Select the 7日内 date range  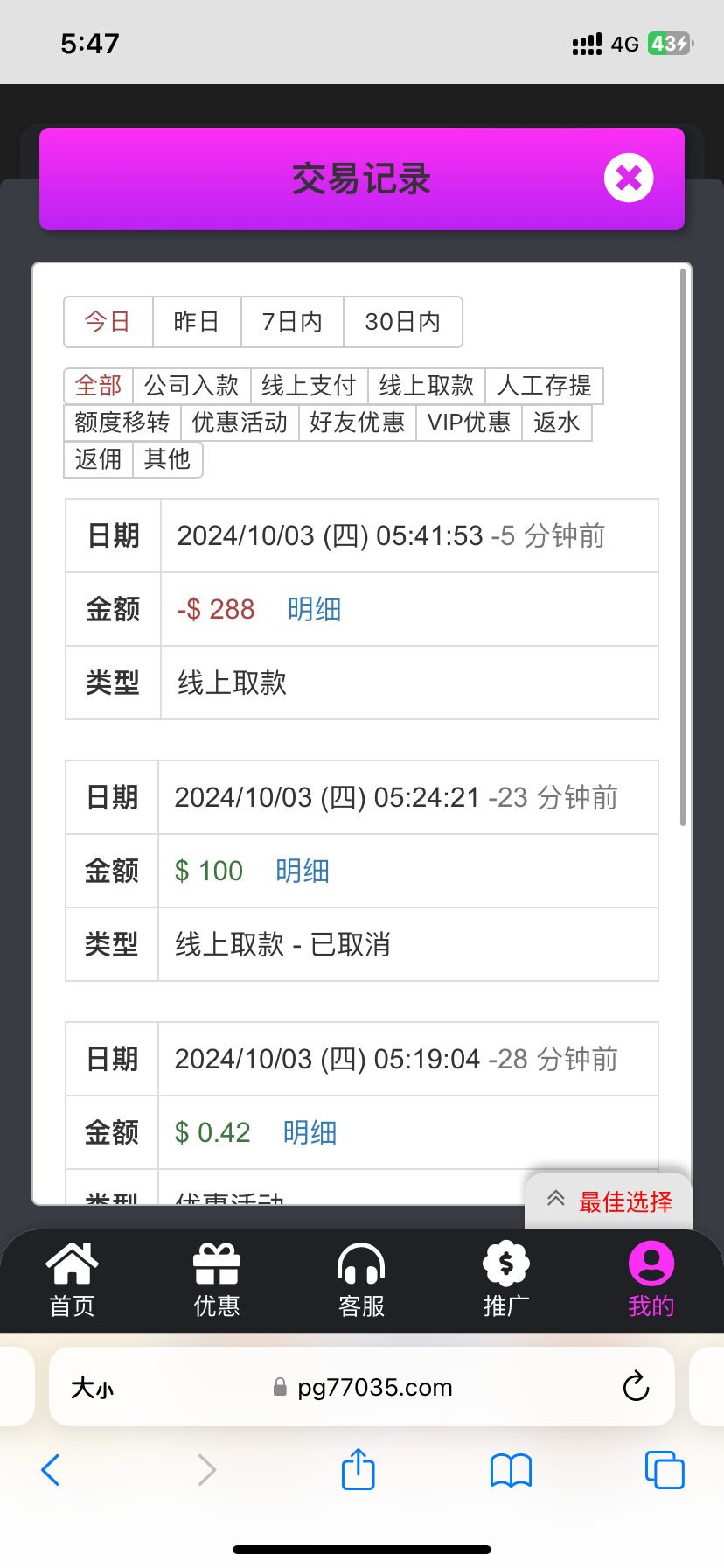click(292, 322)
